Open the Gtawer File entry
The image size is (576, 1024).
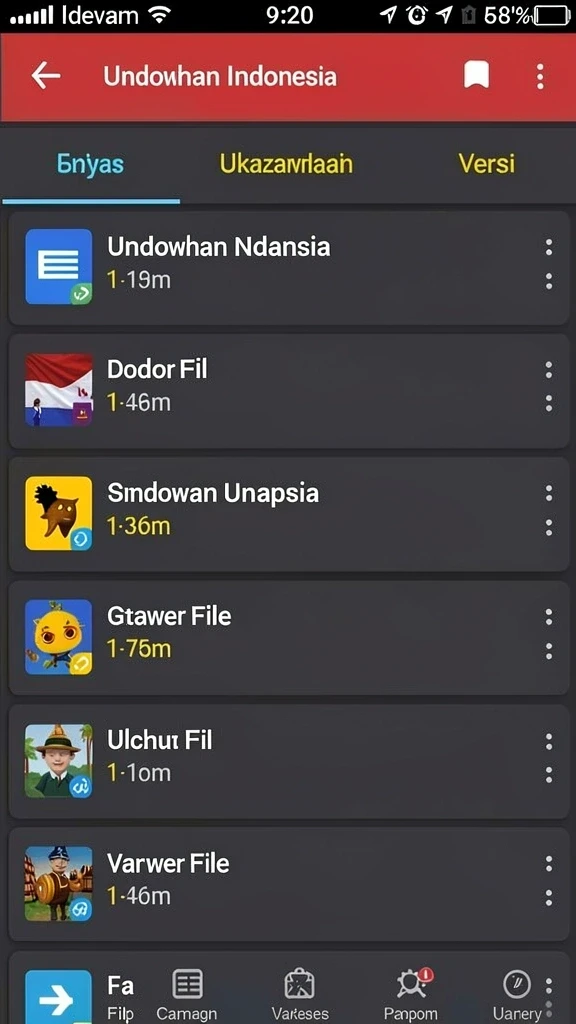pyautogui.click(x=288, y=637)
